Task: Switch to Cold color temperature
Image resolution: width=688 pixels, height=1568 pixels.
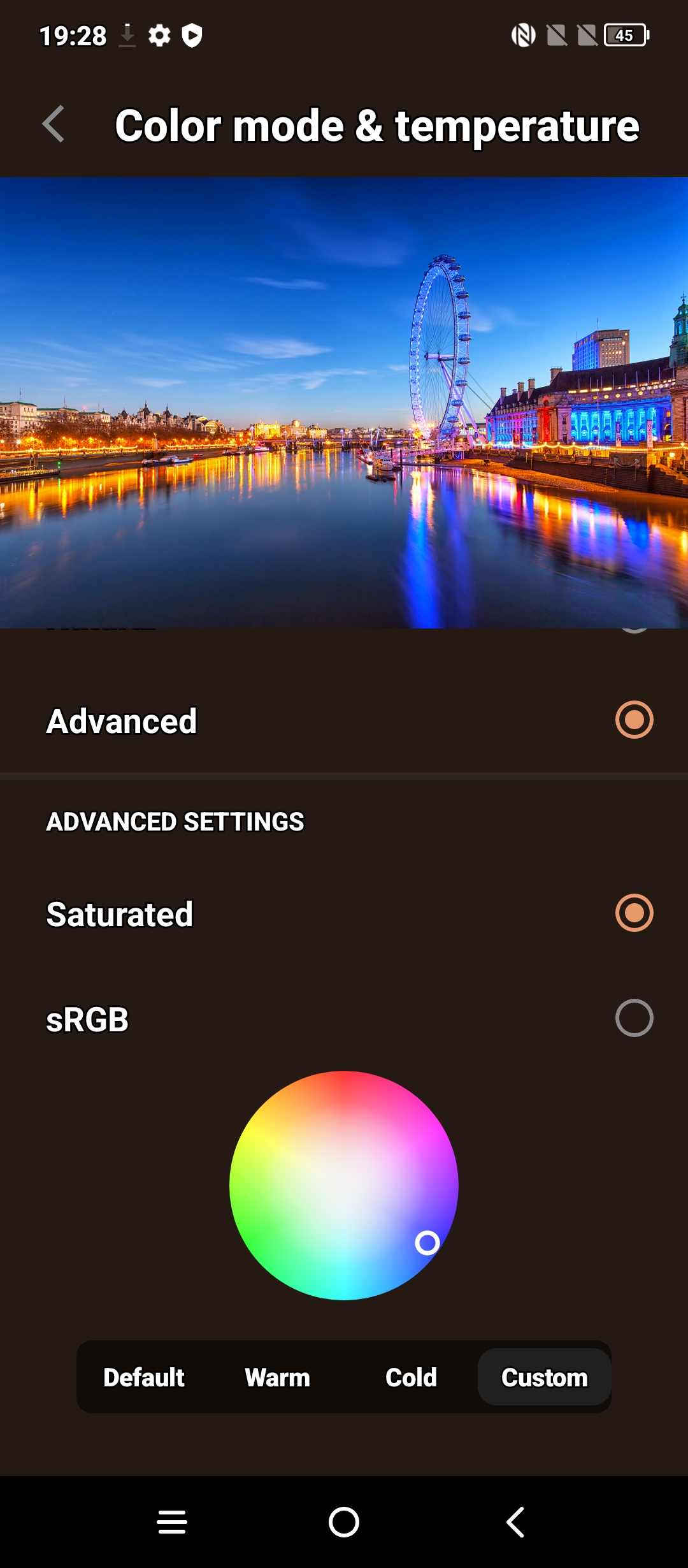Action: (x=412, y=1377)
